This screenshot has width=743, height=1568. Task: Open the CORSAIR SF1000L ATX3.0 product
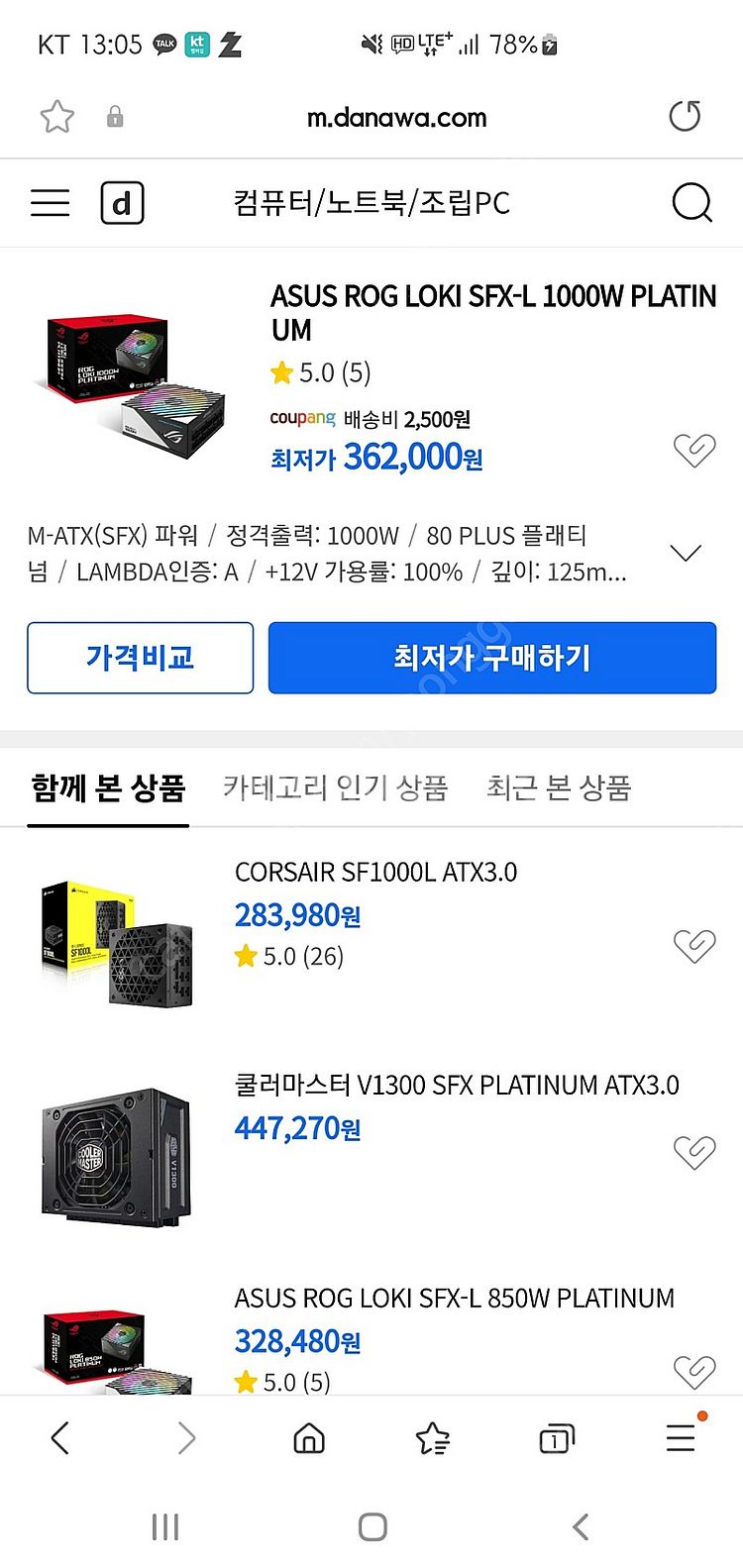375,873
